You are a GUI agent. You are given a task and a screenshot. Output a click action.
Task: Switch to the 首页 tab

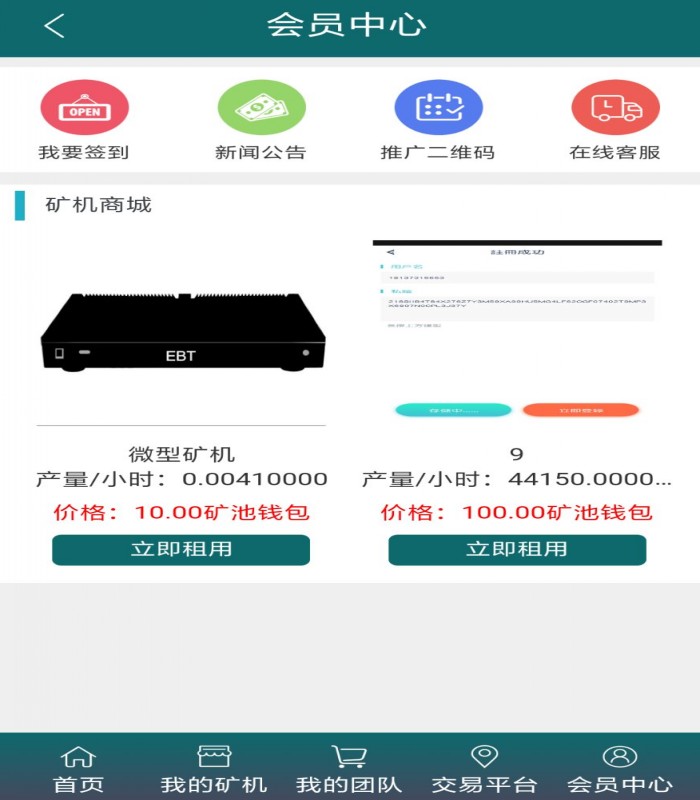[x=78, y=768]
